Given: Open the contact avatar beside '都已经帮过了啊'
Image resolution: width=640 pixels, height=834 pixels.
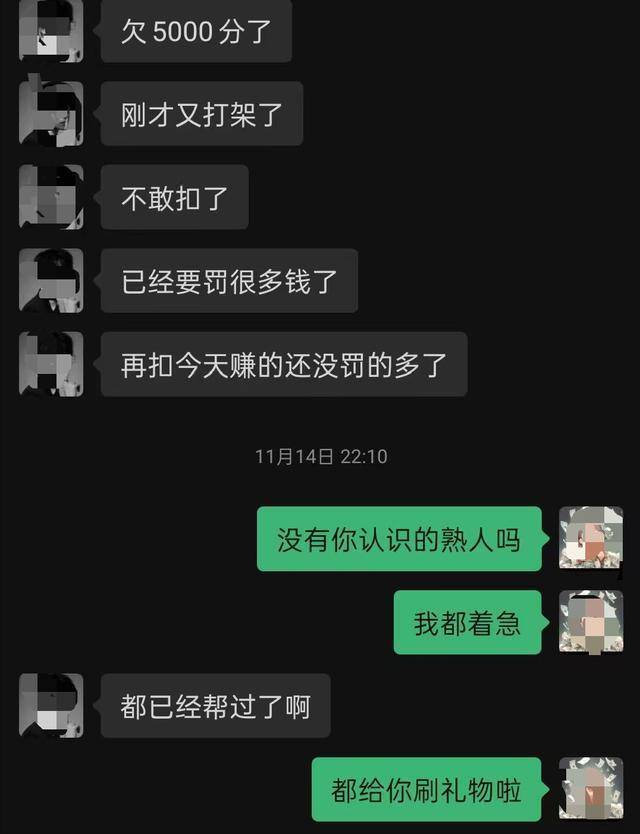Looking at the screenshot, I should 51,706.
